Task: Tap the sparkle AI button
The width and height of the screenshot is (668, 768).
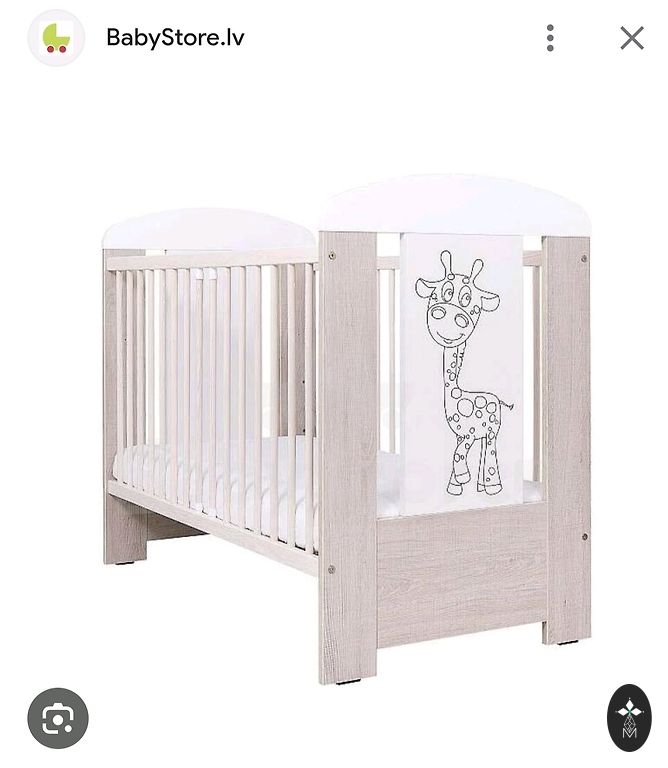Action: click(x=629, y=718)
